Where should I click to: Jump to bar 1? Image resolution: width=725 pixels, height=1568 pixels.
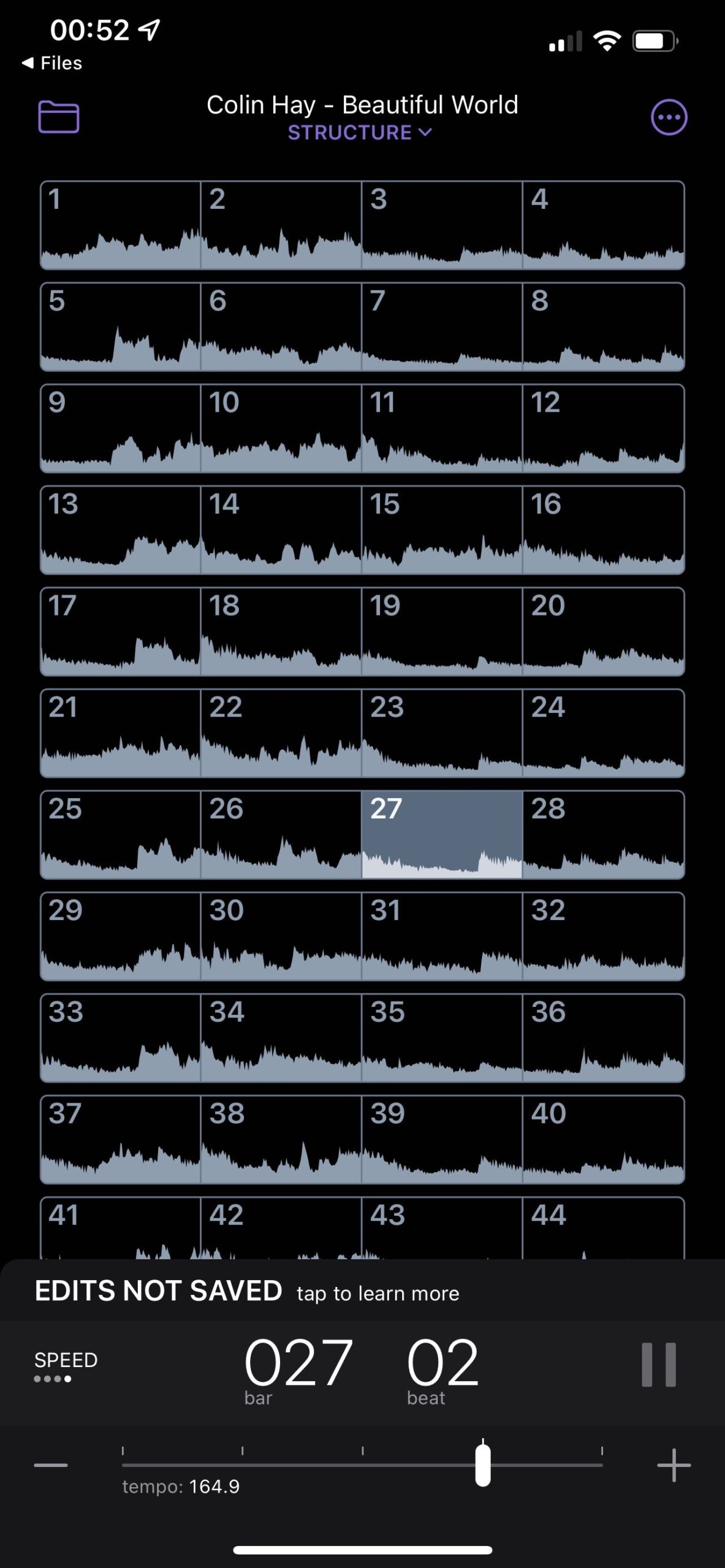click(x=121, y=225)
